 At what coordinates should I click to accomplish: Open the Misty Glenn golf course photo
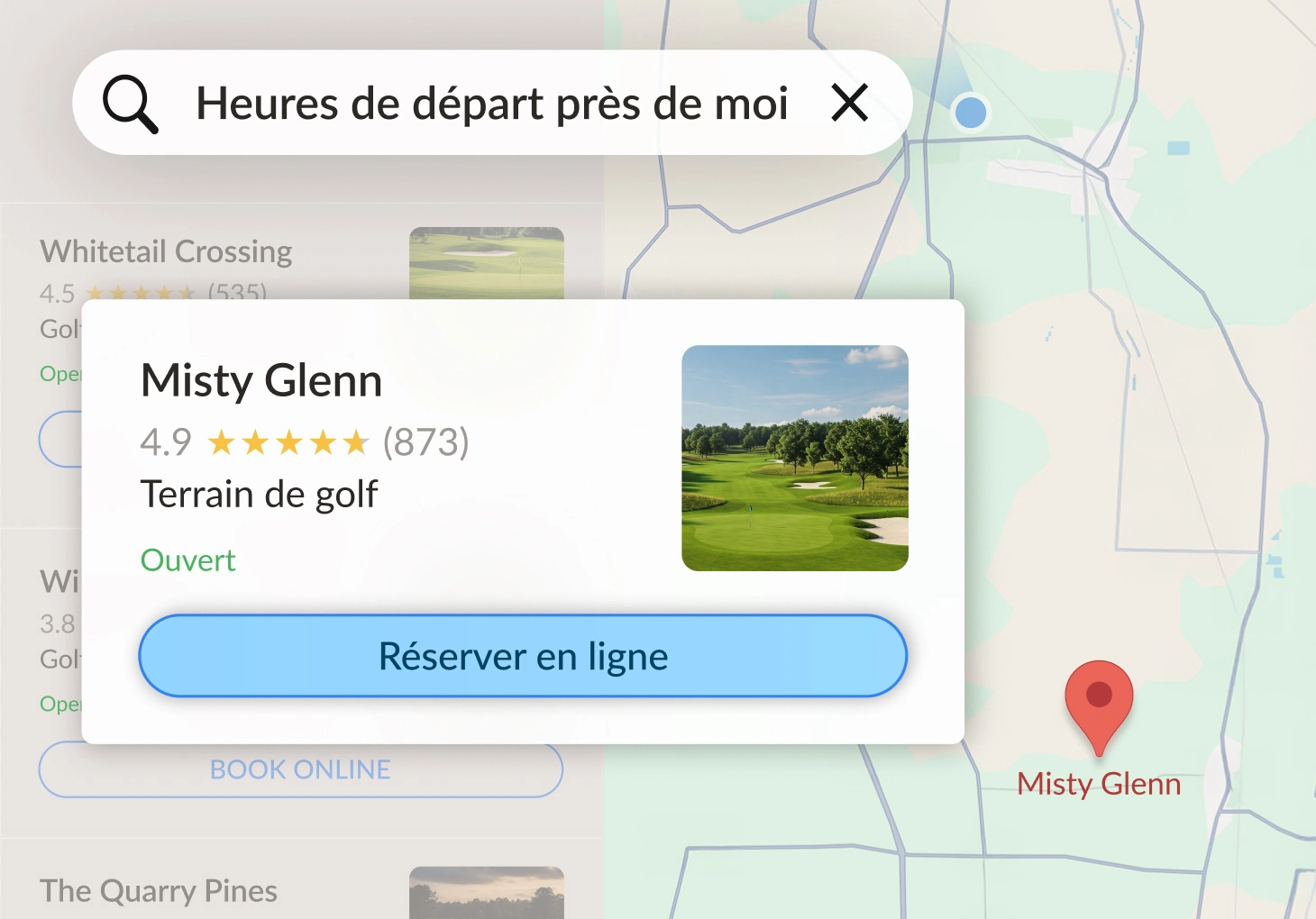794,458
